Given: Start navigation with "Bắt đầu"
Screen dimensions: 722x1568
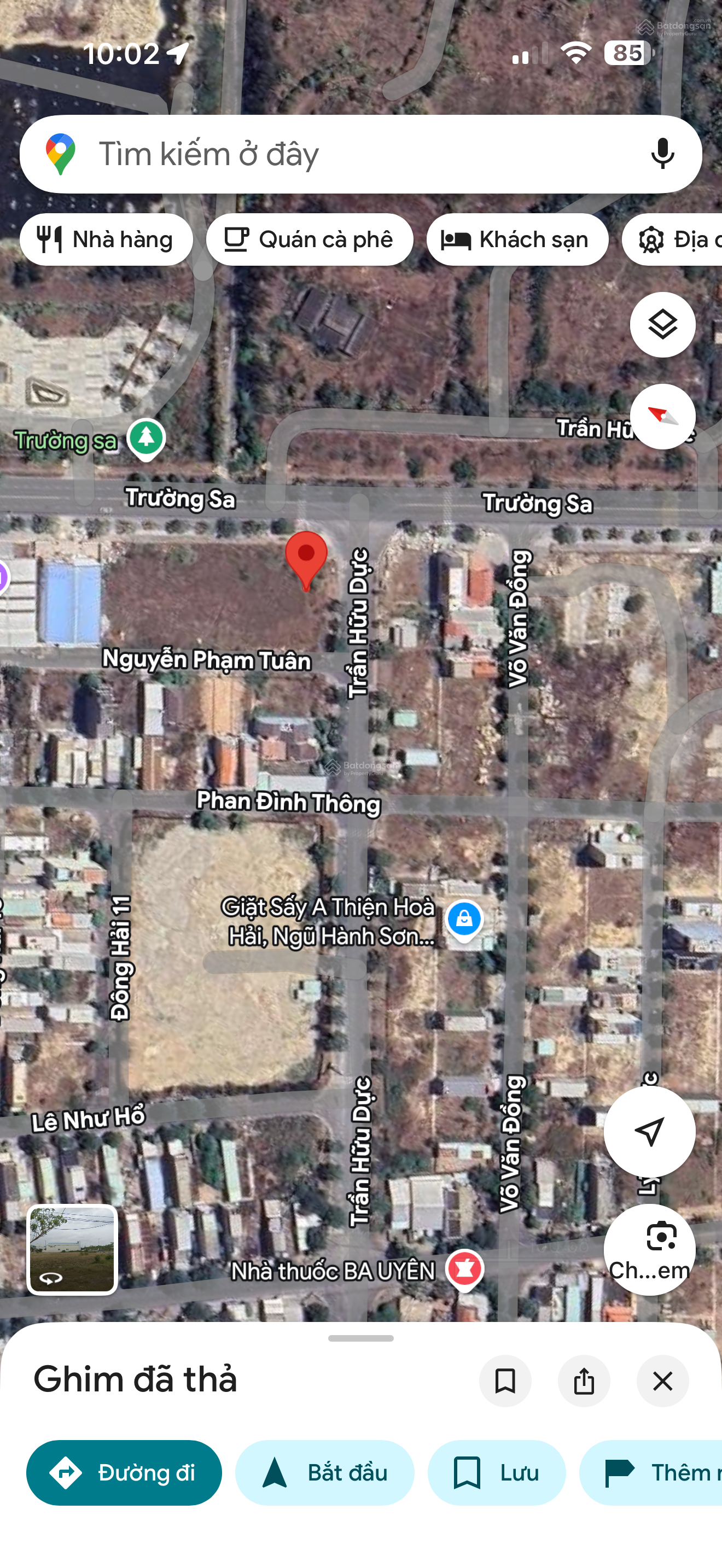Looking at the screenshot, I should pyautogui.click(x=324, y=1472).
